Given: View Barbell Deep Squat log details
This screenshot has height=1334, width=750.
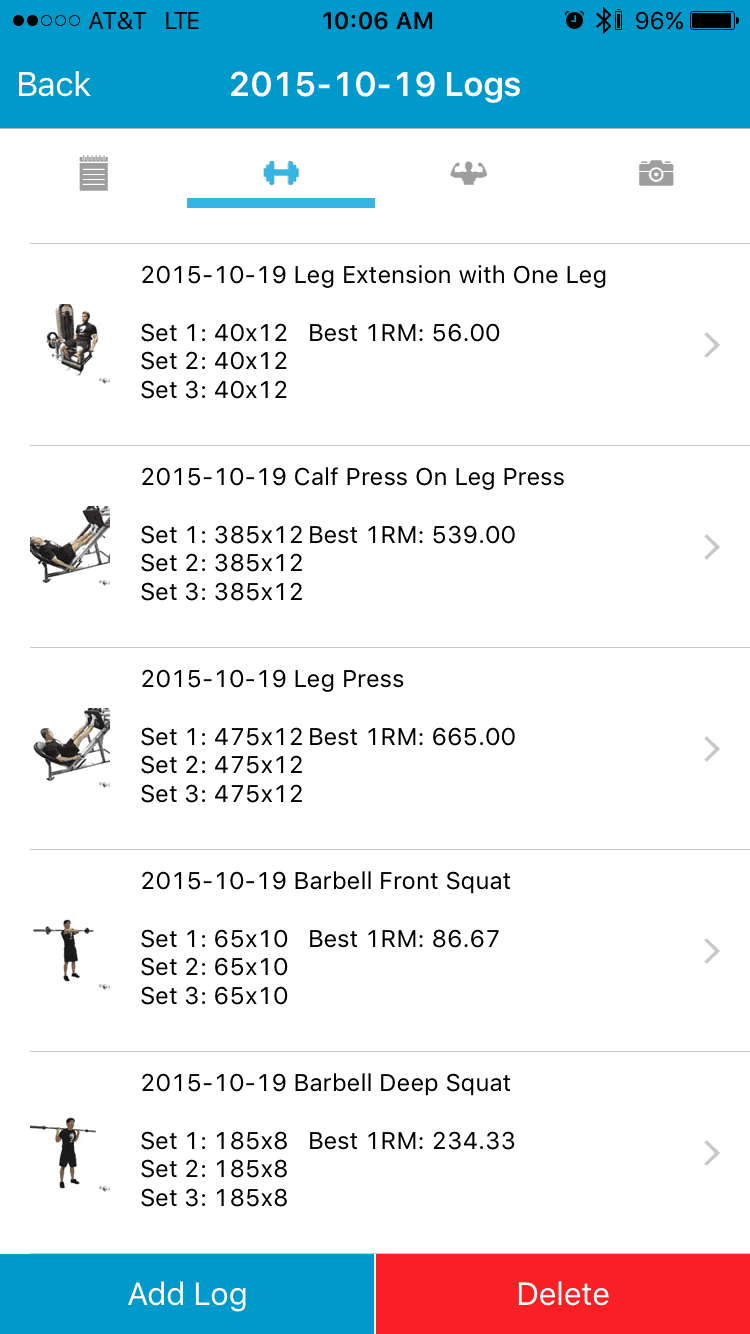Looking at the screenshot, I should (x=375, y=1153).
